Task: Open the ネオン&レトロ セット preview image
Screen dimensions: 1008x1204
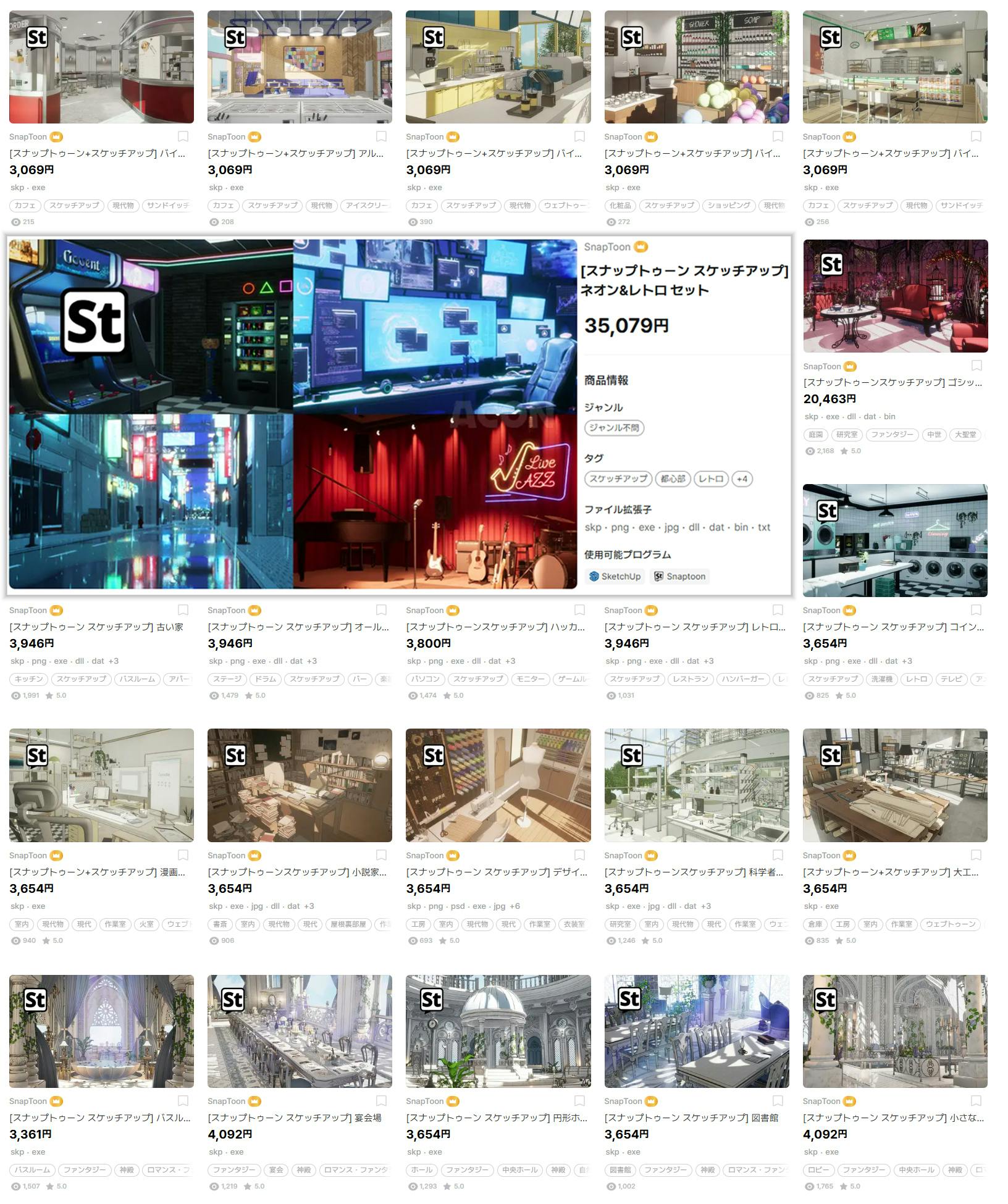Action: [x=293, y=414]
